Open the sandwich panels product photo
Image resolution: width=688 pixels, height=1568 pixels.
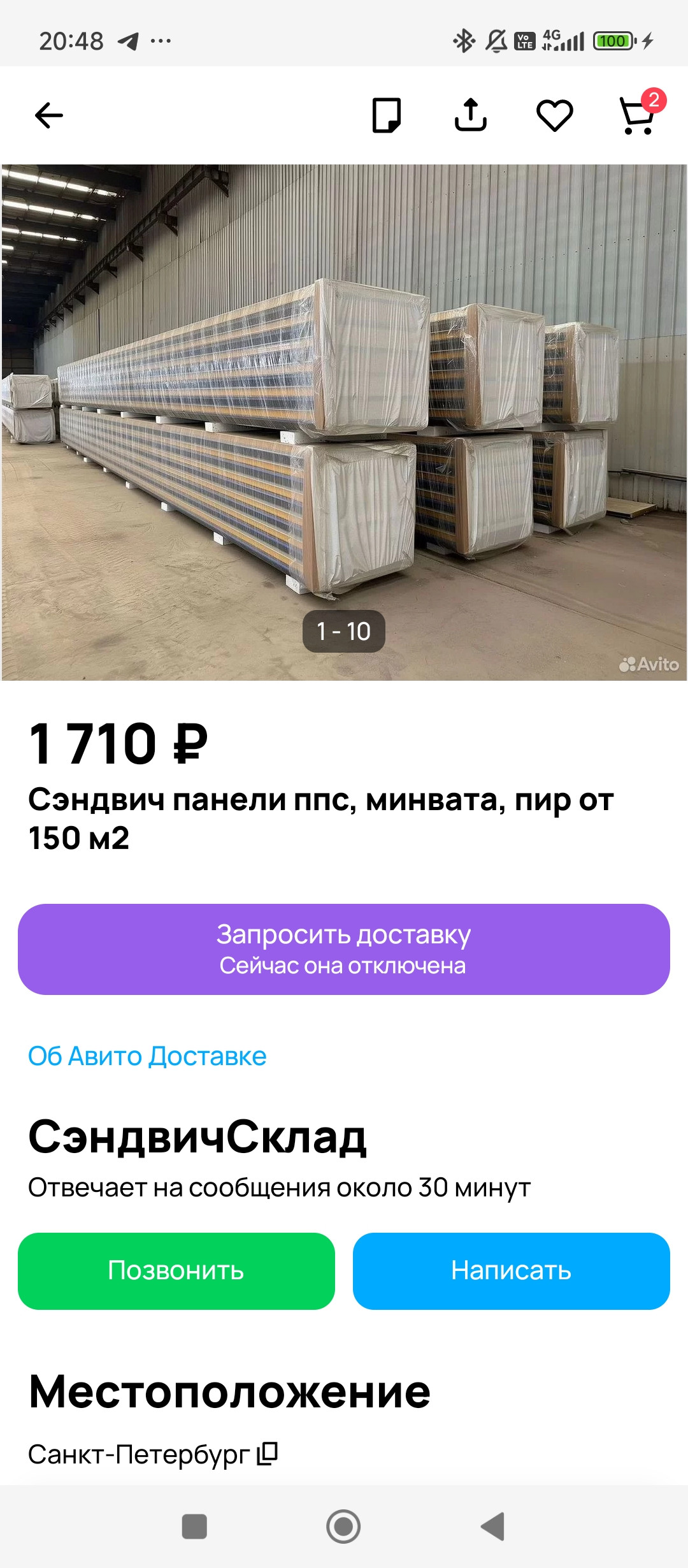point(344,422)
